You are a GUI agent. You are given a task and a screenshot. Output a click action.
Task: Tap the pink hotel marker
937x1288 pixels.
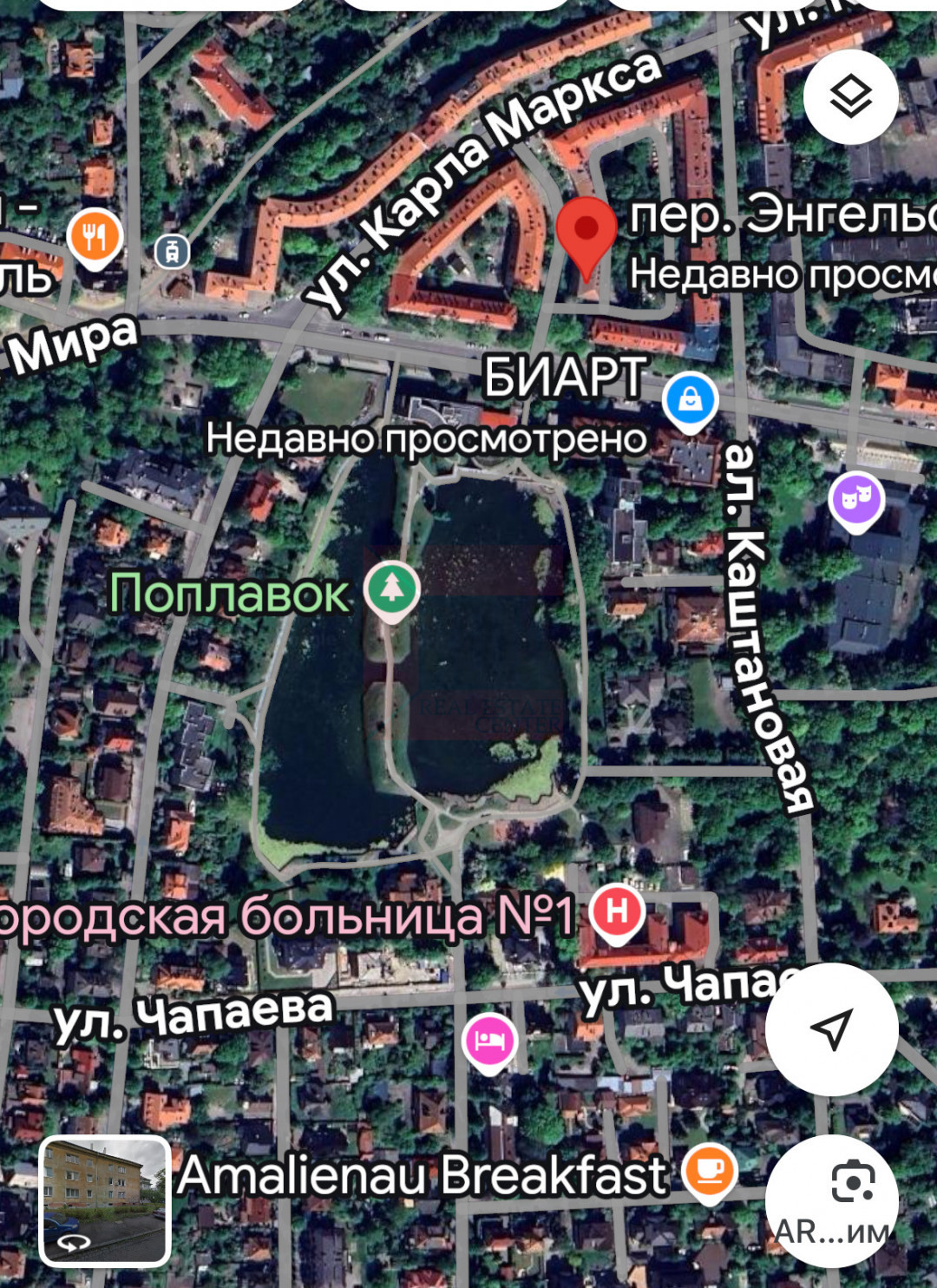click(x=490, y=1041)
